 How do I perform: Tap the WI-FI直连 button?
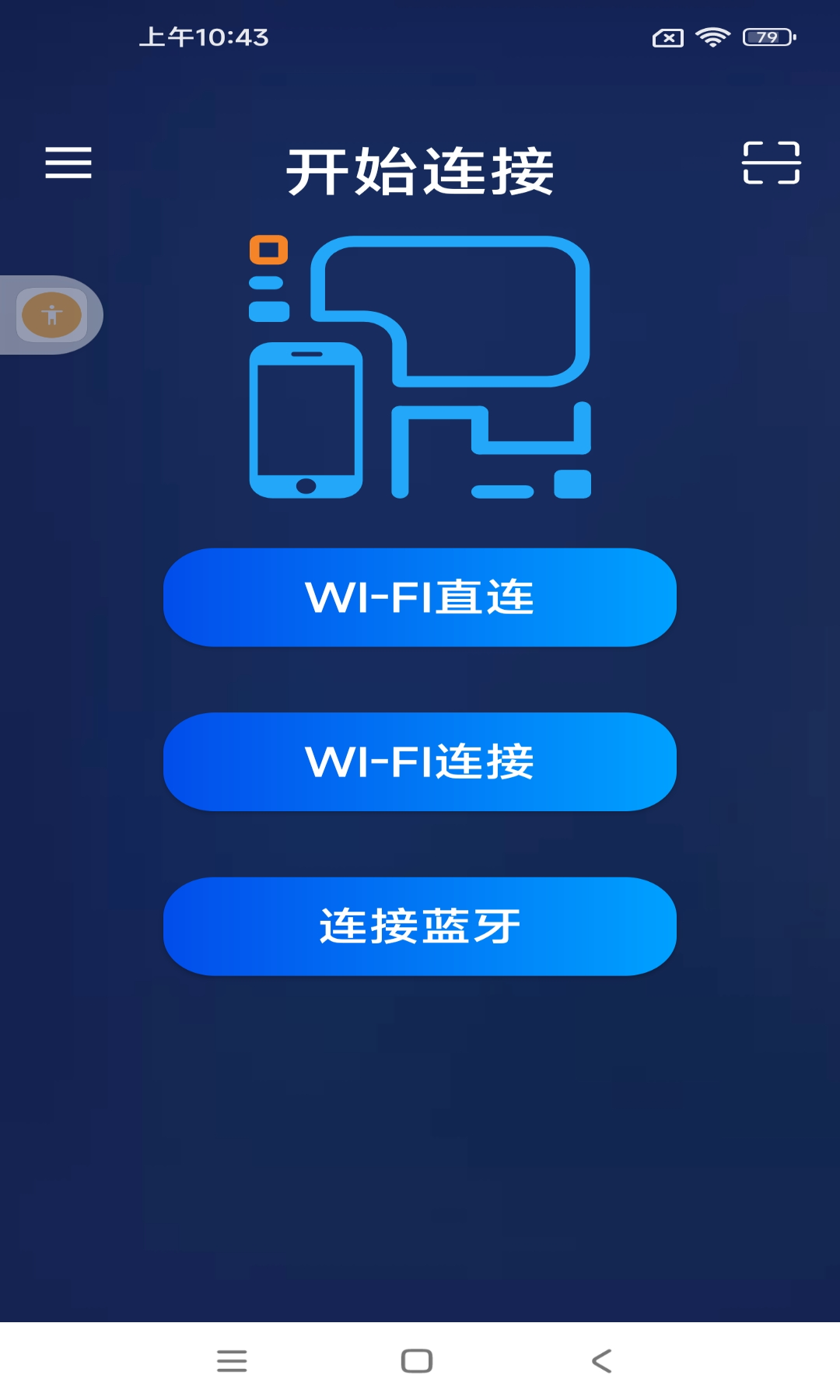pyautogui.click(x=419, y=597)
